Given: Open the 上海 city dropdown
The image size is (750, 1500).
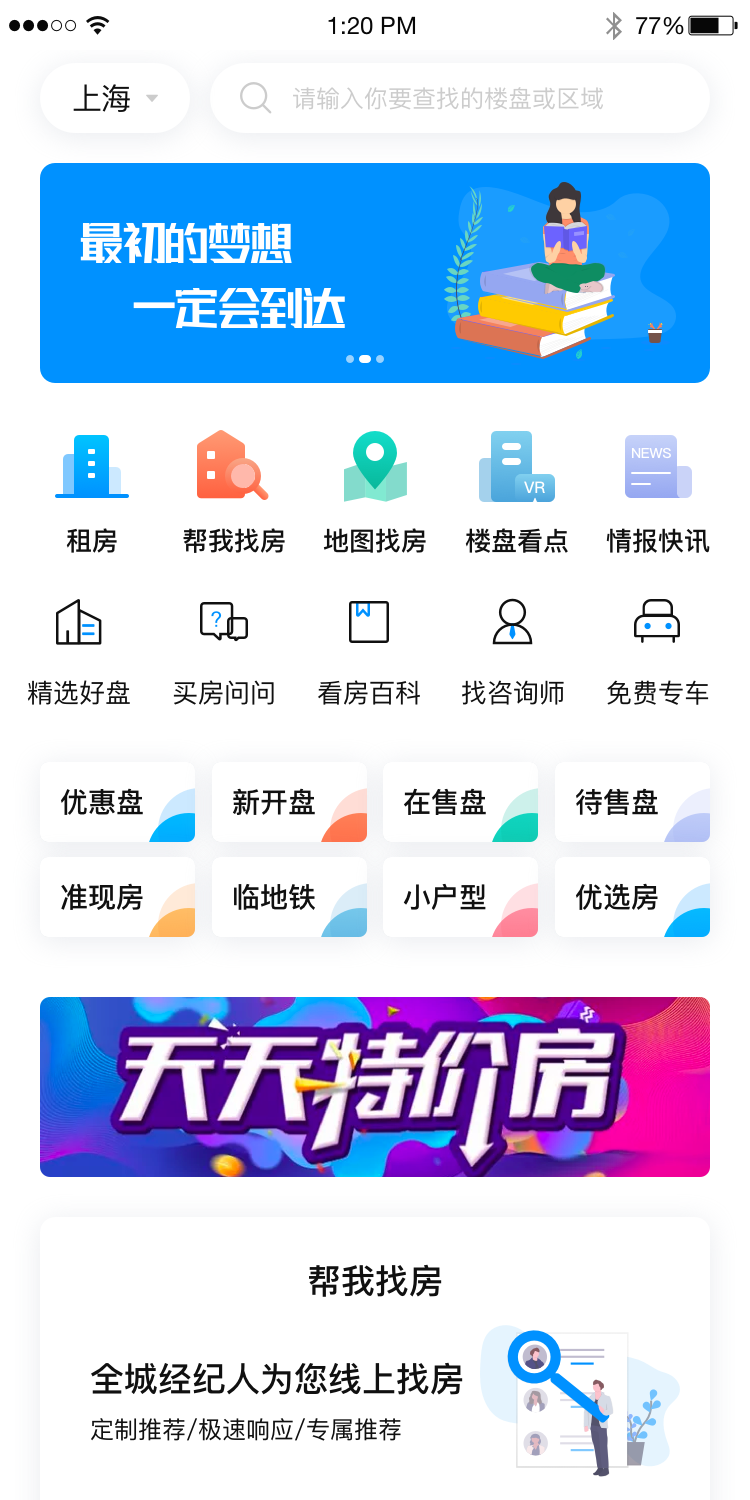Looking at the screenshot, I should [x=115, y=98].
